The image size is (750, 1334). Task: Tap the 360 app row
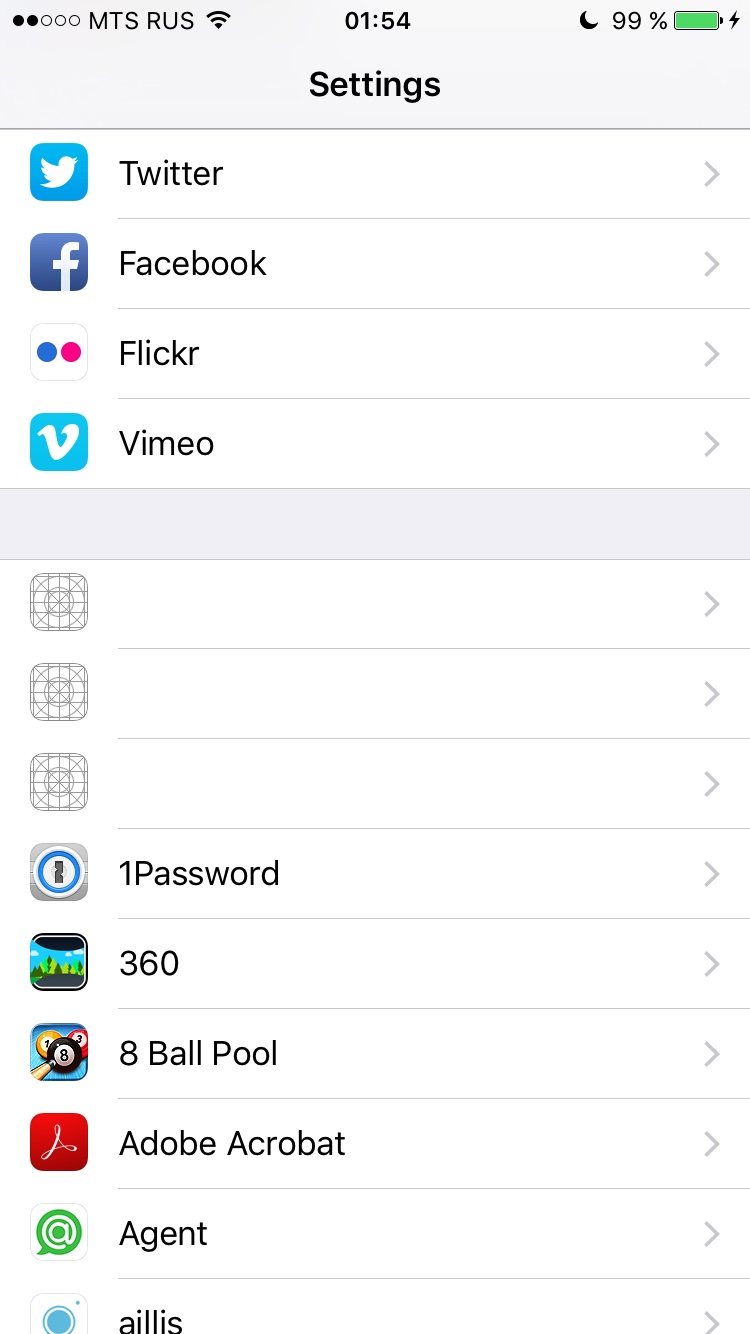tap(375, 964)
